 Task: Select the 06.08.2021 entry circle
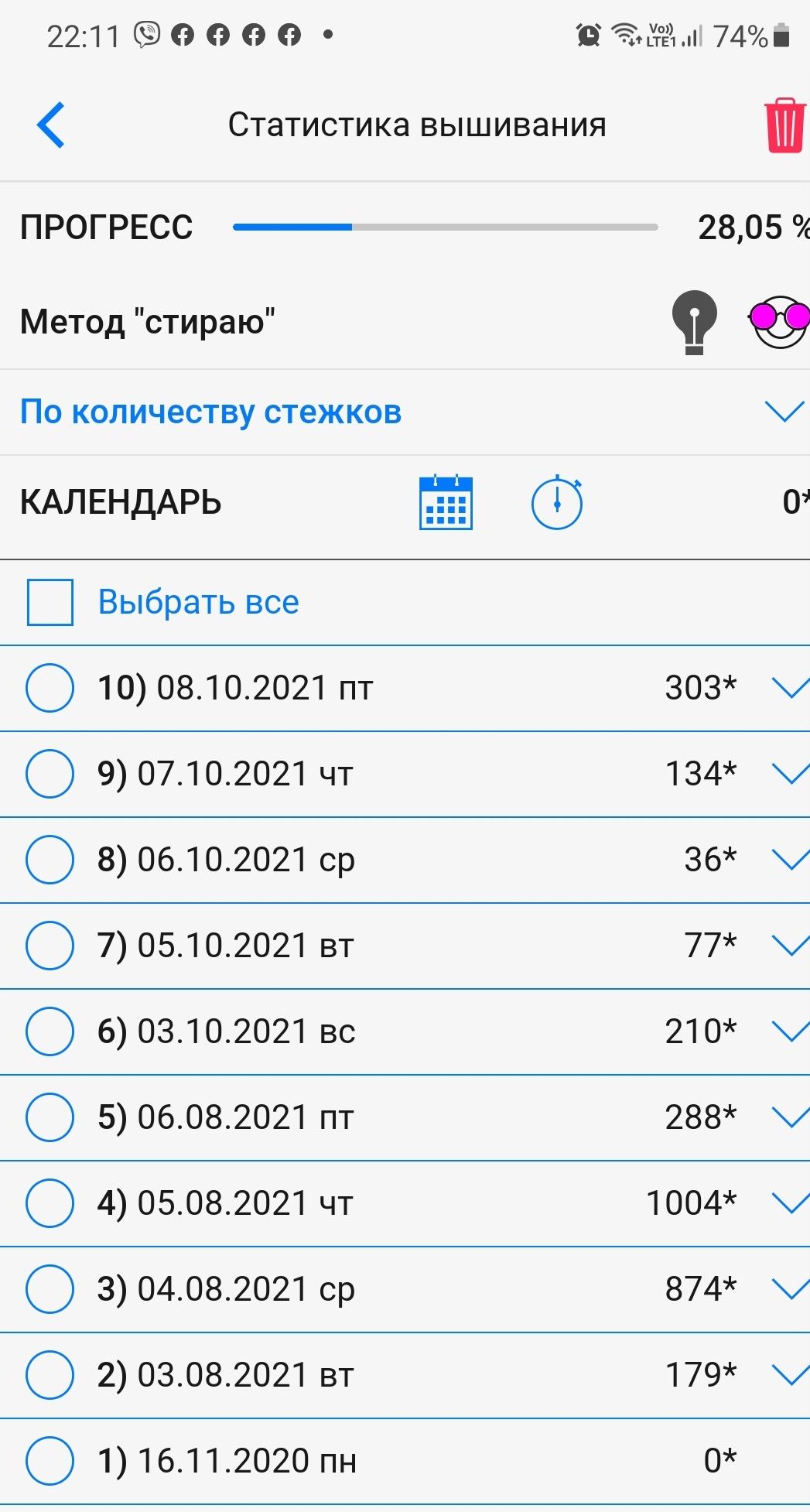(50, 1117)
